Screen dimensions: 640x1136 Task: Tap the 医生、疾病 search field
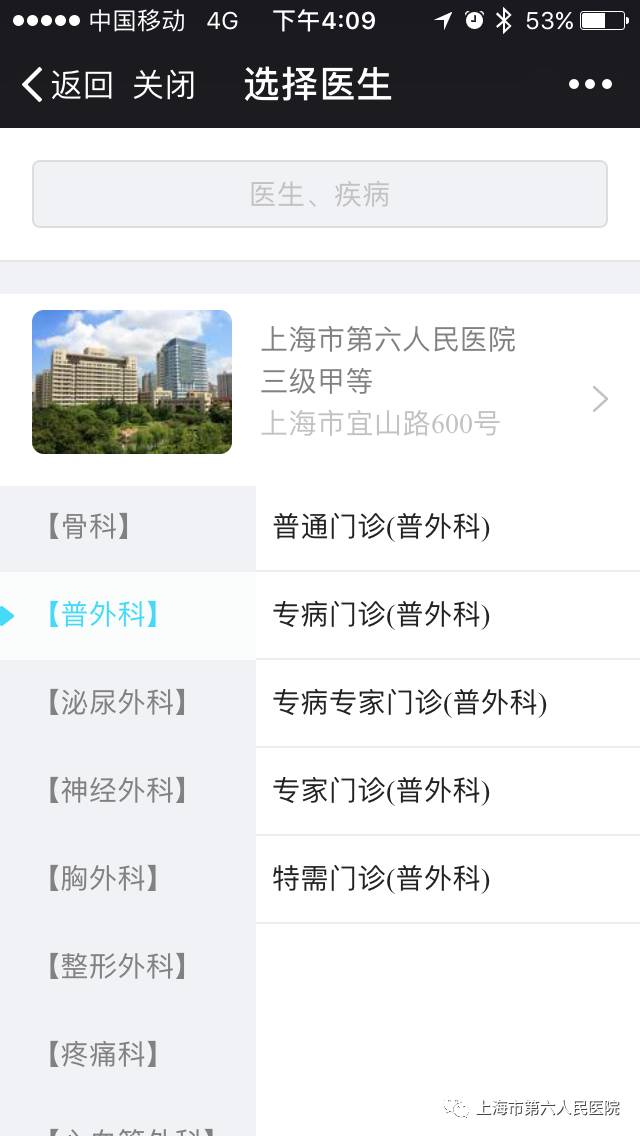click(x=320, y=194)
